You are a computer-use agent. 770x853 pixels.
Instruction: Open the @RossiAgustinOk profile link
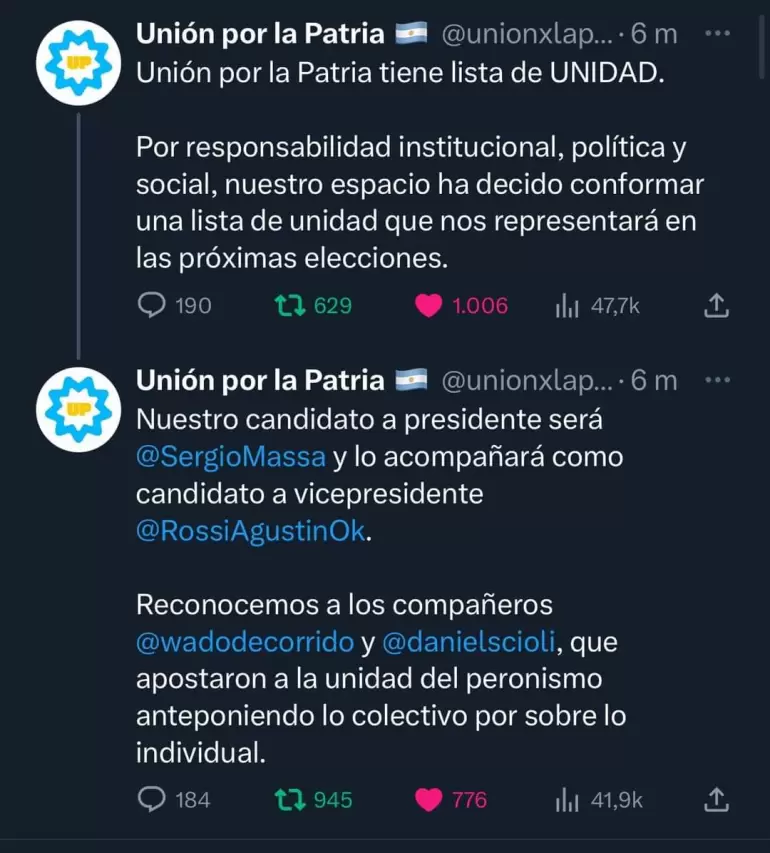coord(249,532)
